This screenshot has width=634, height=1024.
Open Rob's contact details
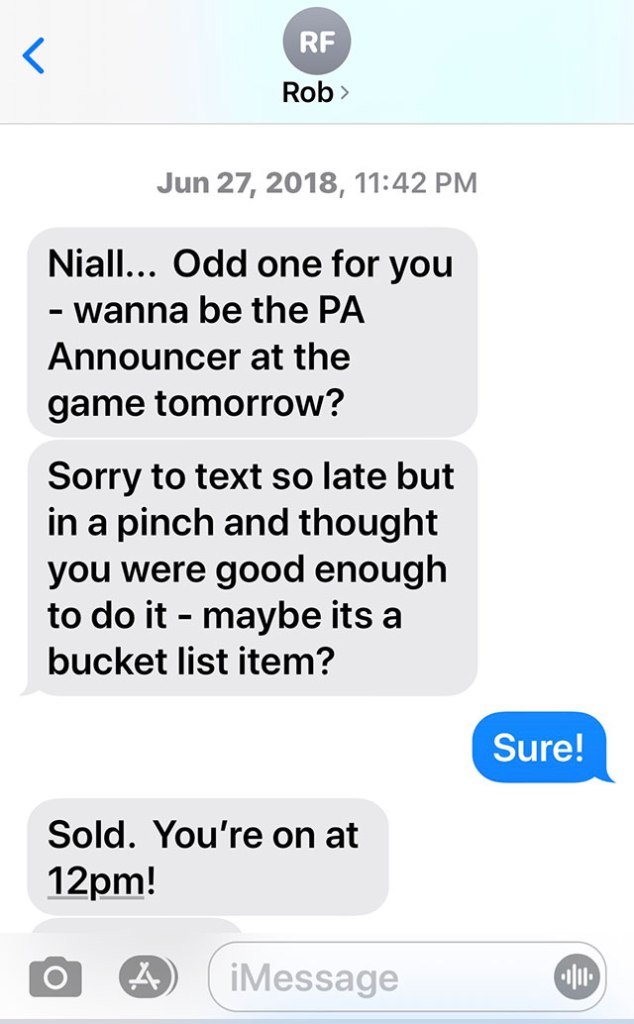[x=315, y=66]
